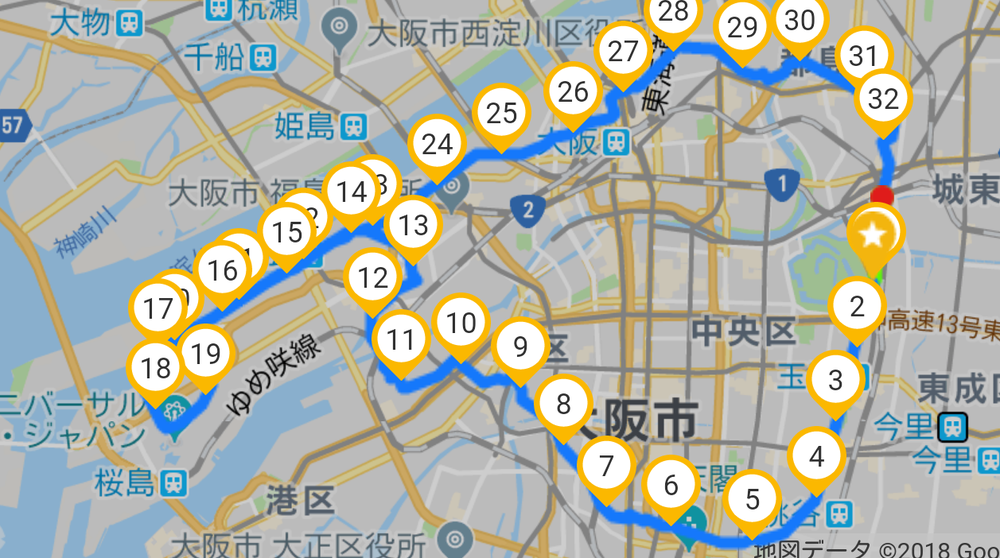Select route marker 11
Screen dimensions: 1000x558
point(401,340)
